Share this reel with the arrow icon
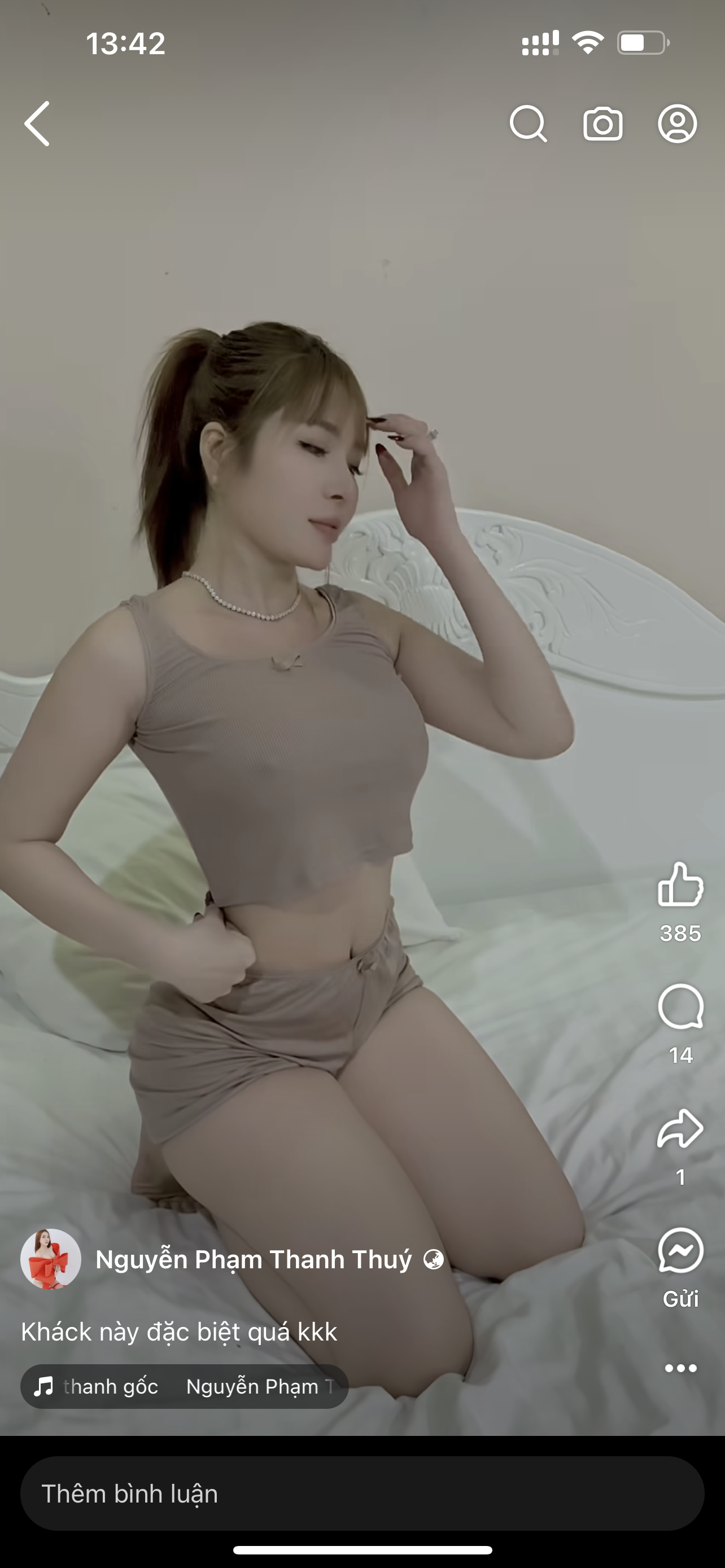The image size is (725, 1568). pyautogui.click(x=680, y=1129)
